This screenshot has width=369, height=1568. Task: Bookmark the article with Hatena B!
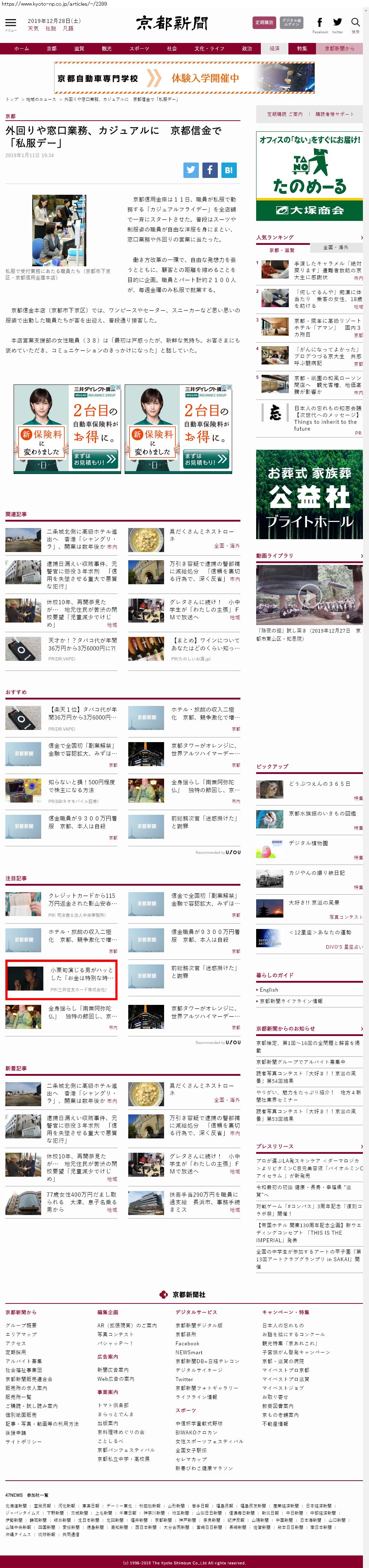(228, 170)
